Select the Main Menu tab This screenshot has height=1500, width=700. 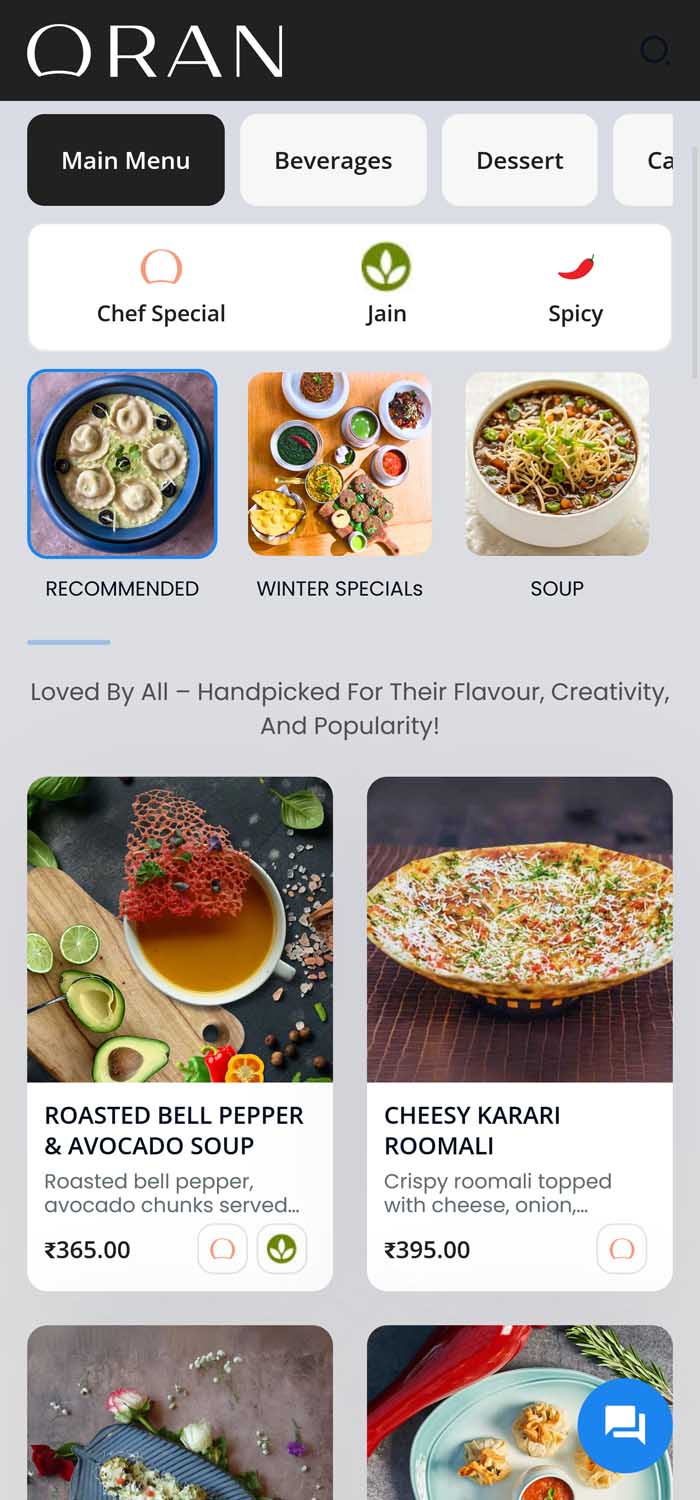126,160
